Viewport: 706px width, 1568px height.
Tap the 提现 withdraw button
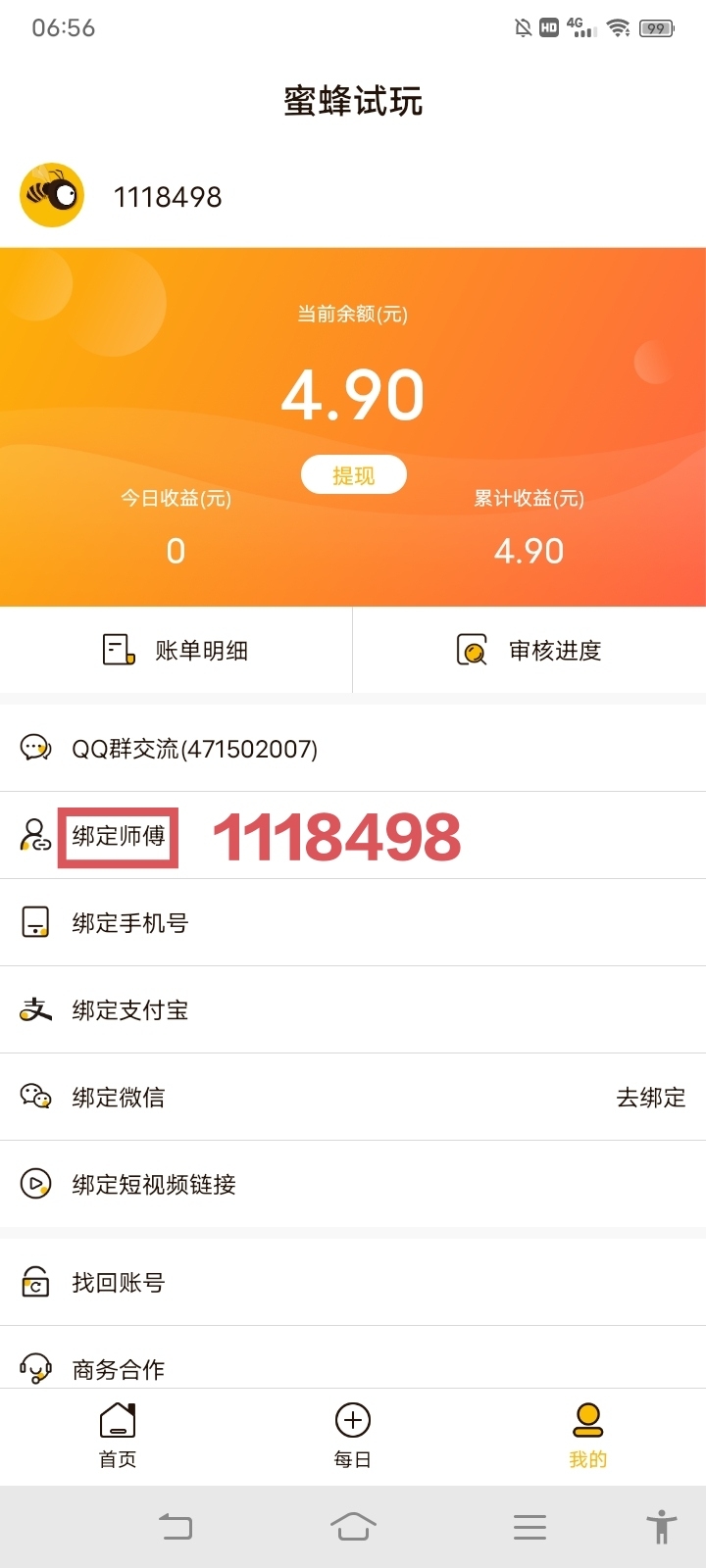pos(353,475)
